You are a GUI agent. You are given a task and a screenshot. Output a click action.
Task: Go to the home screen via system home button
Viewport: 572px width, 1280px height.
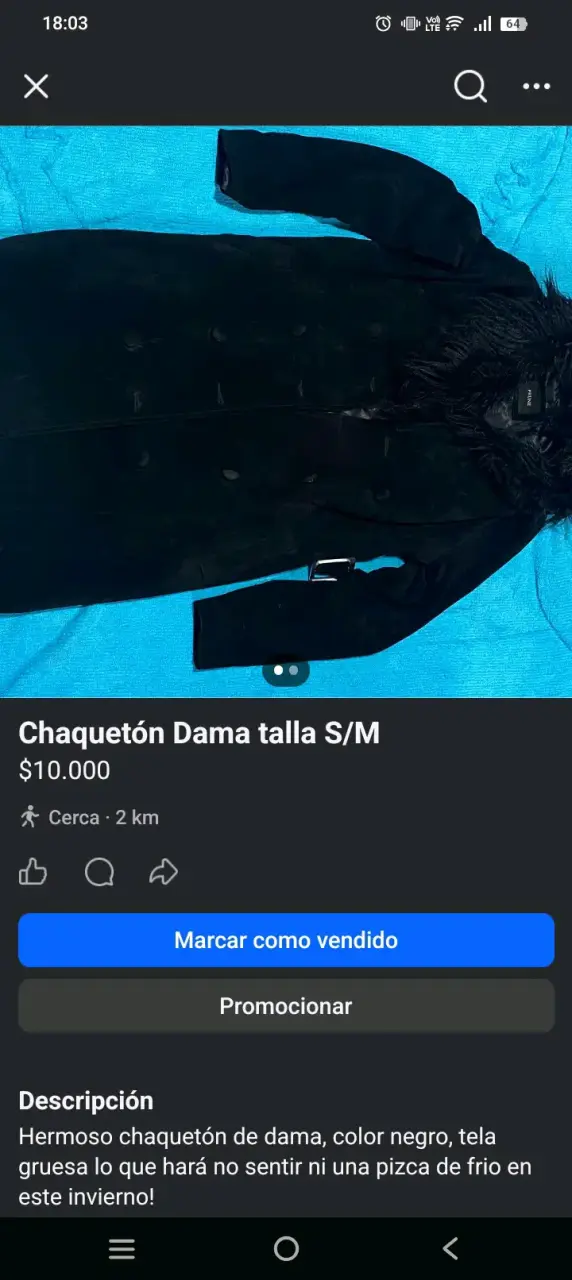pos(286,1248)
